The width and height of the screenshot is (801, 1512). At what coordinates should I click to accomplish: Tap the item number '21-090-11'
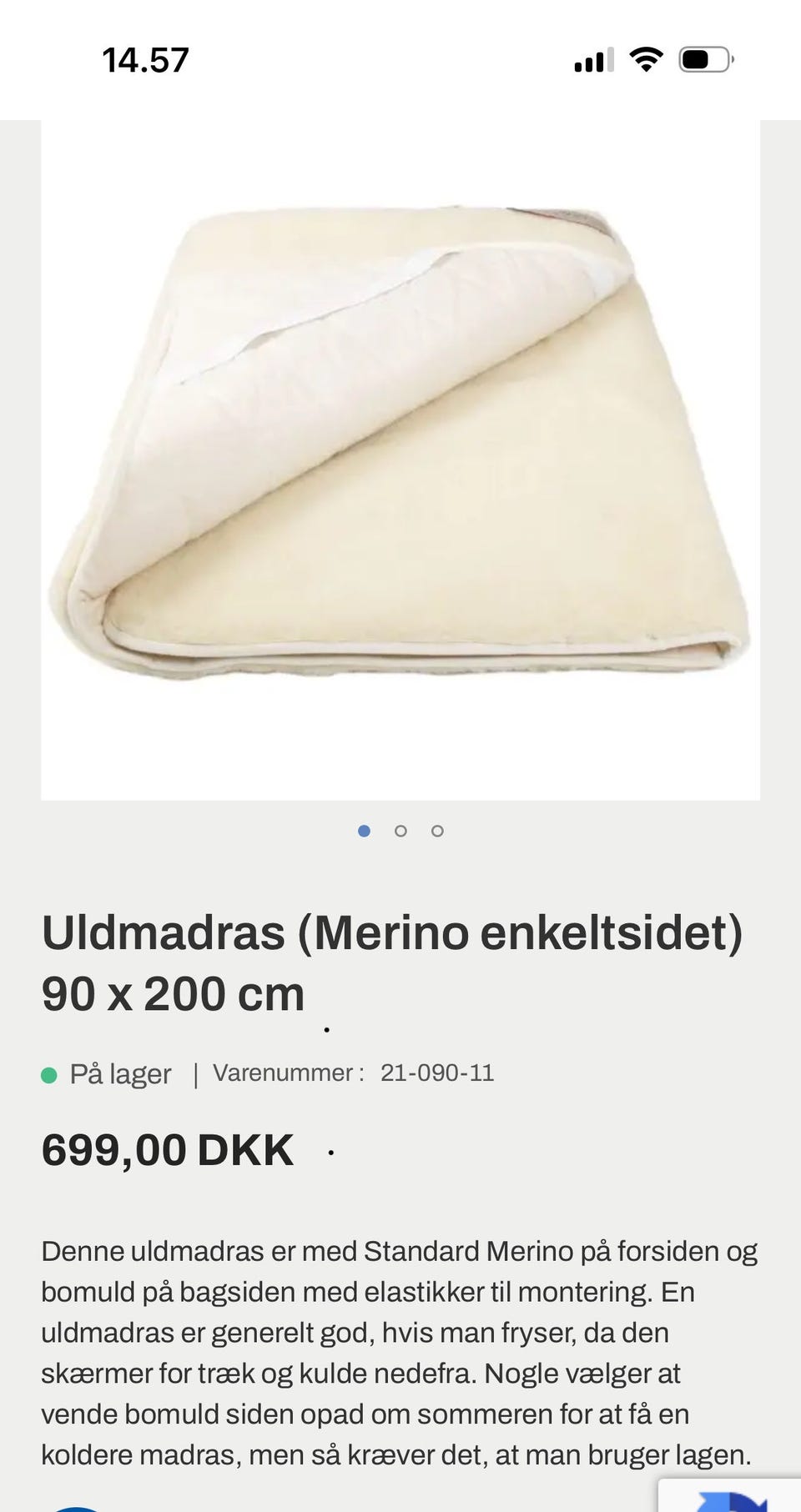point(437,1074)
